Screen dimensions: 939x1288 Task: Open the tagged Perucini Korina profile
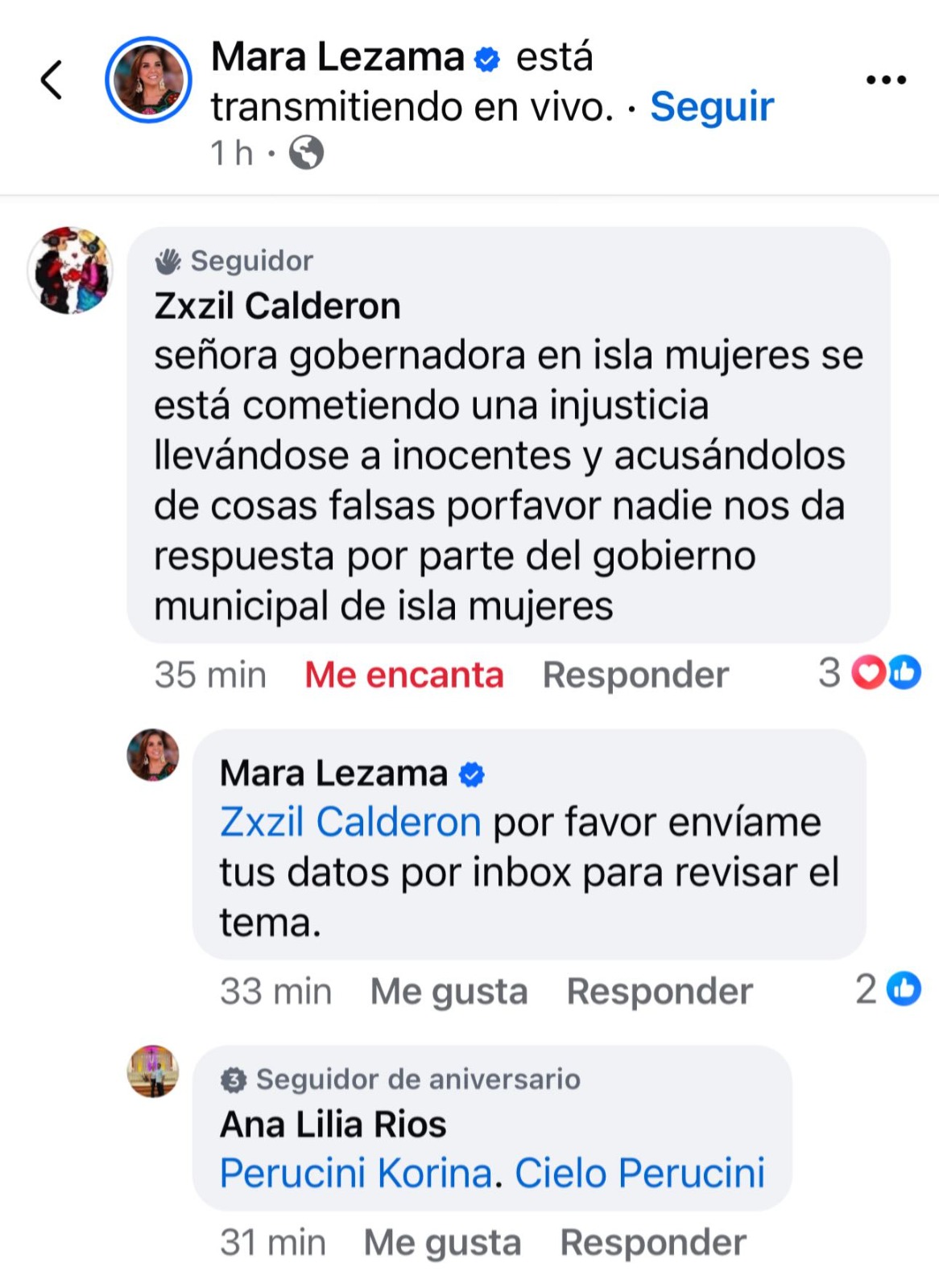pyautogui.click(x=355, y=1173)
